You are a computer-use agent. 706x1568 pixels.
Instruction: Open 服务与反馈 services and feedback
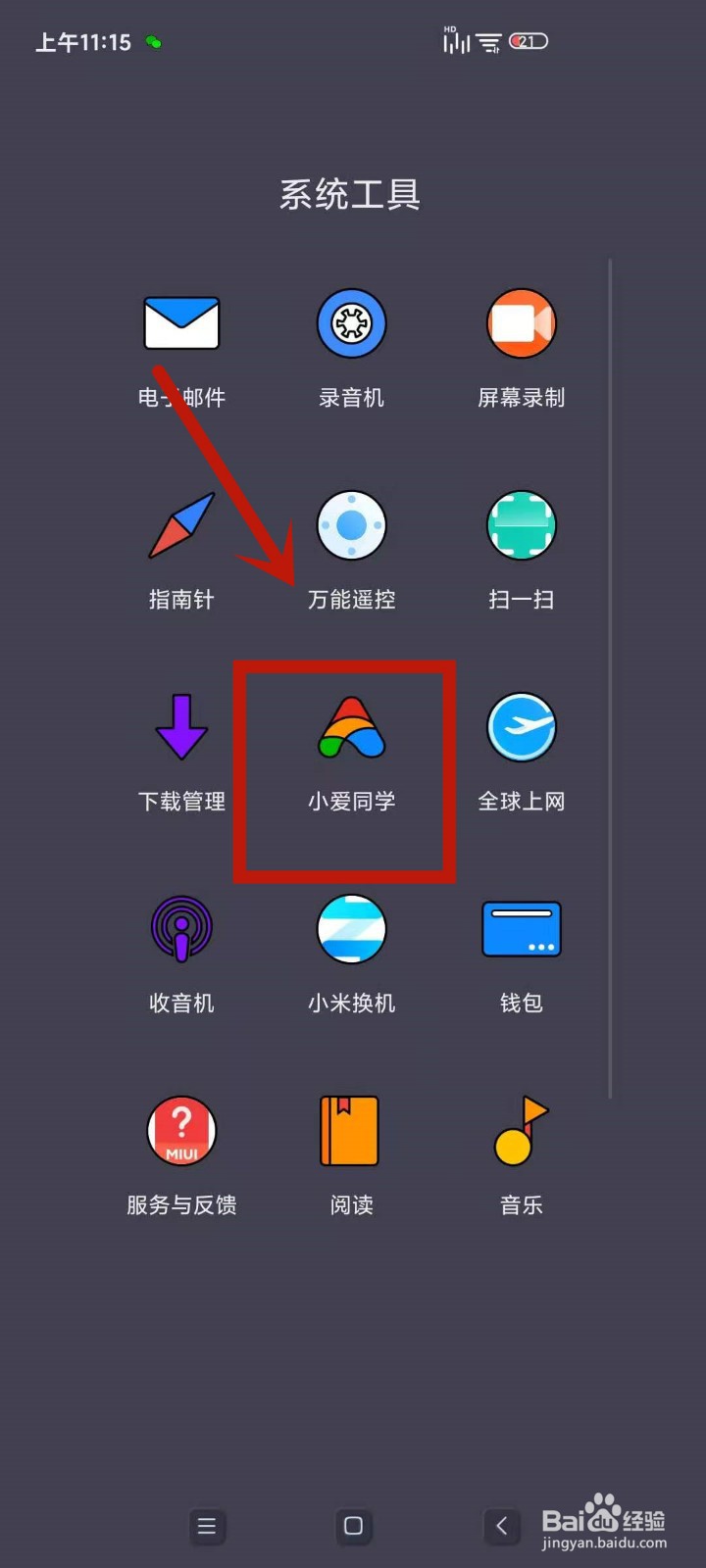[x=181, y=1131]
